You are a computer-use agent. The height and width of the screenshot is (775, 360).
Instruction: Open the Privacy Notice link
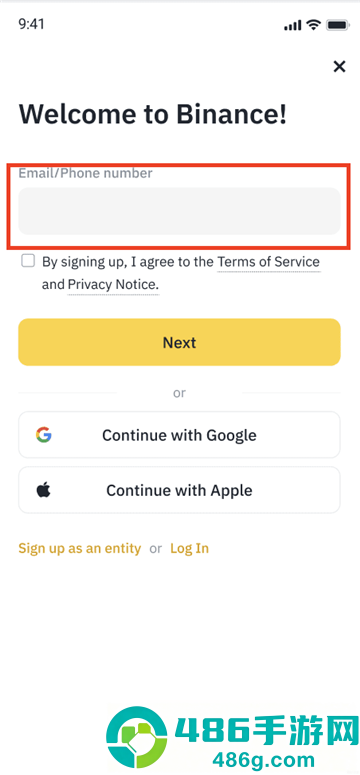point(113,285)
